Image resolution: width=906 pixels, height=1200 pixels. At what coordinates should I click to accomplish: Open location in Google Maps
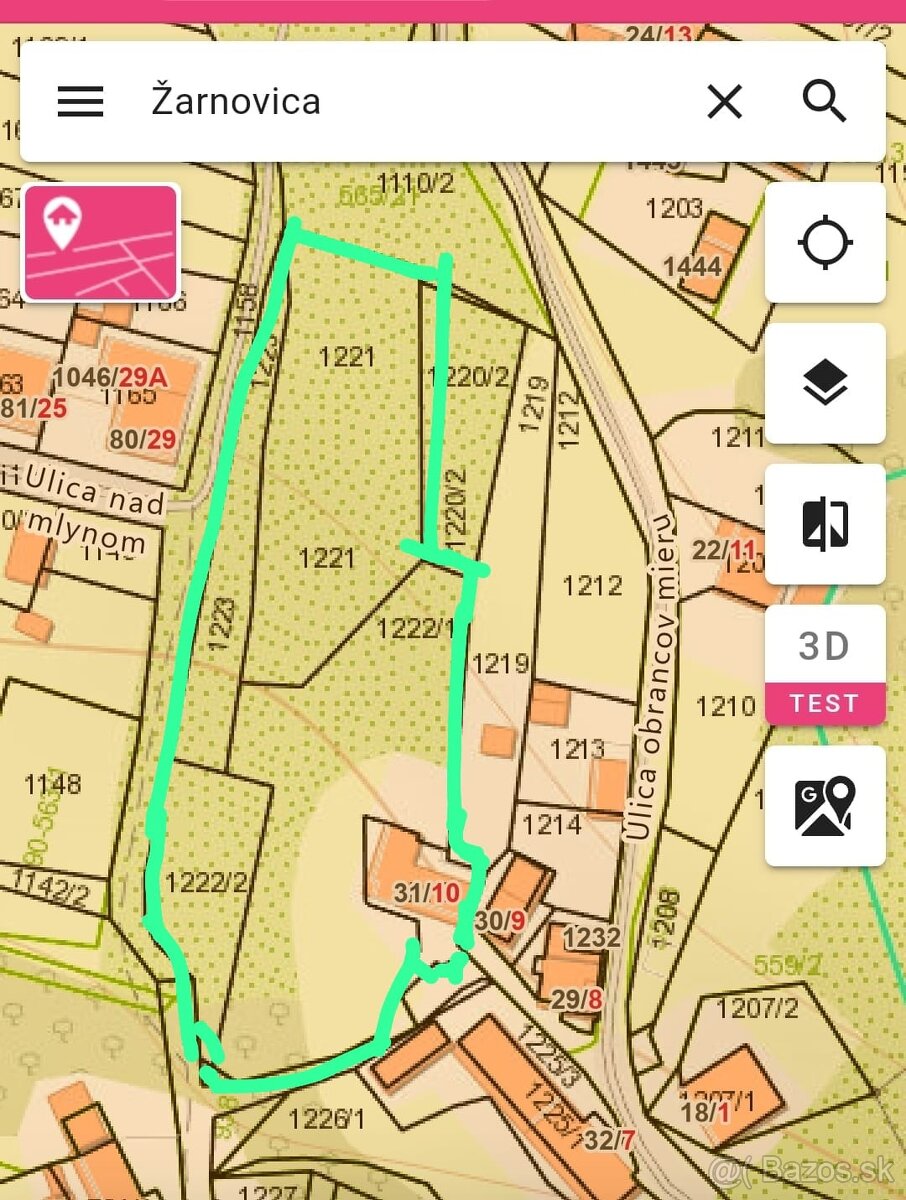coord(825,806)
